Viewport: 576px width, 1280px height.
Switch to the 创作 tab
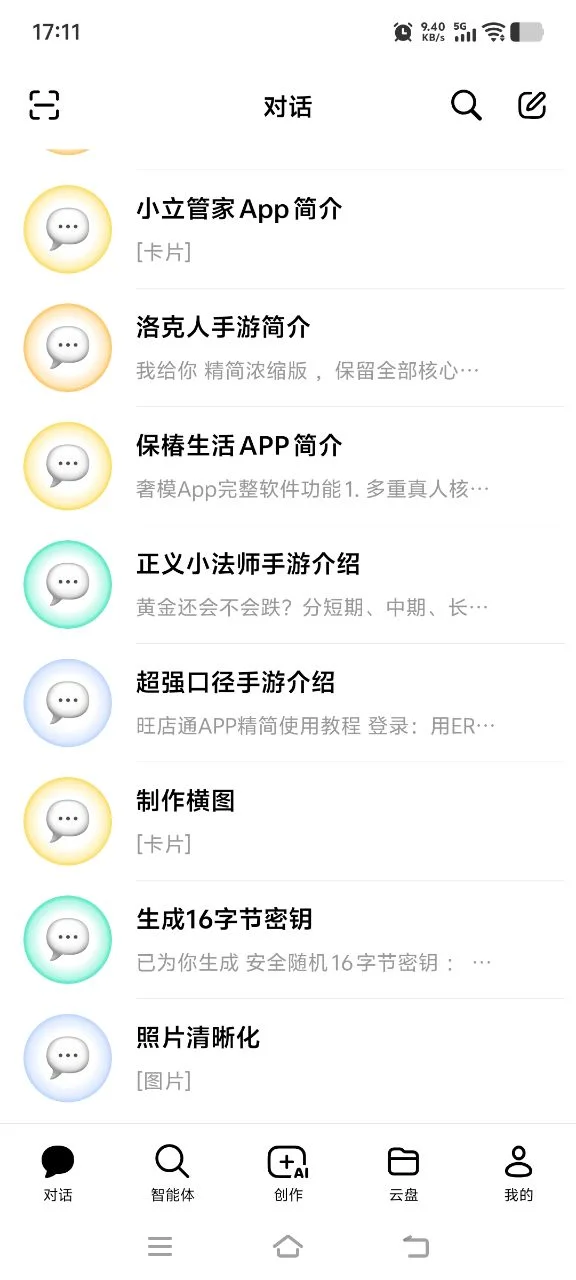(x=288, y=1173)
